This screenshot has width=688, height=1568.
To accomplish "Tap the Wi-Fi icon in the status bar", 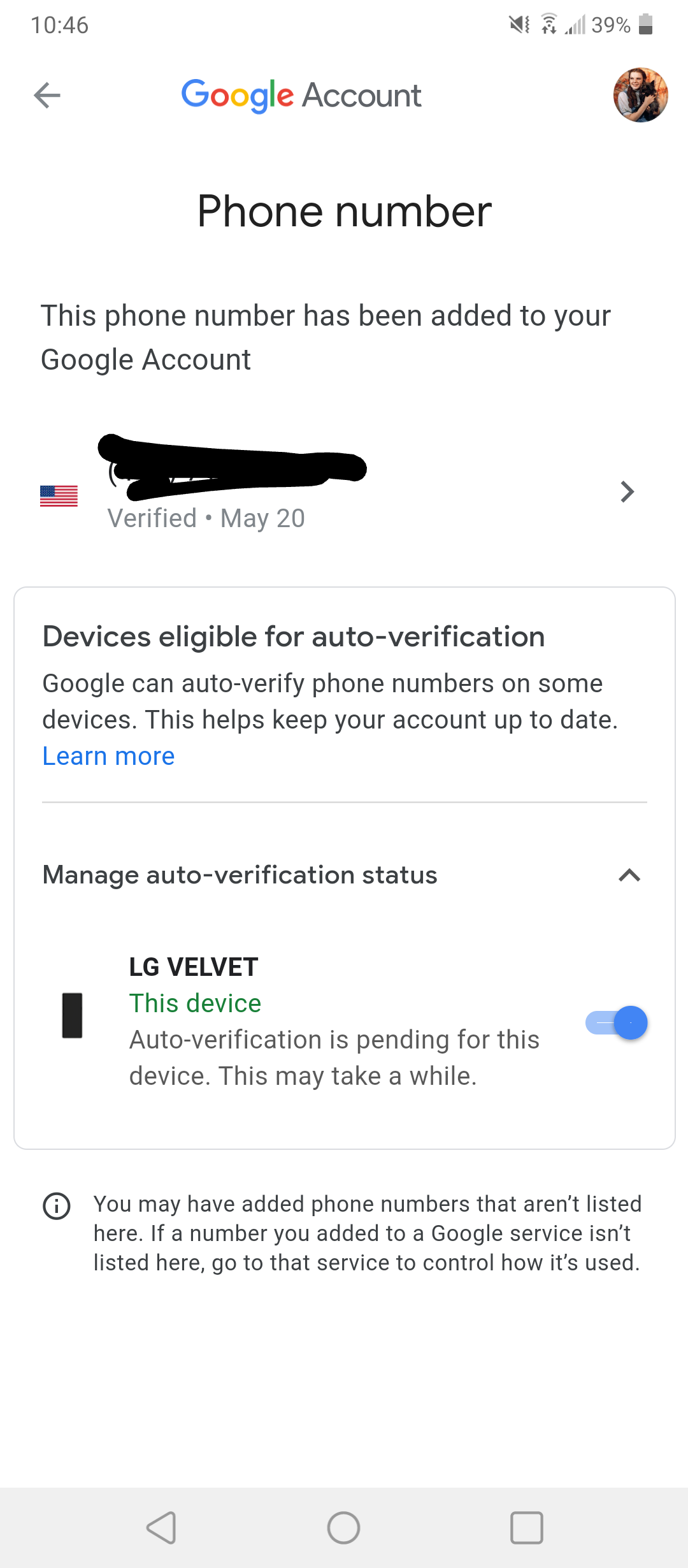I will point(548,24).
